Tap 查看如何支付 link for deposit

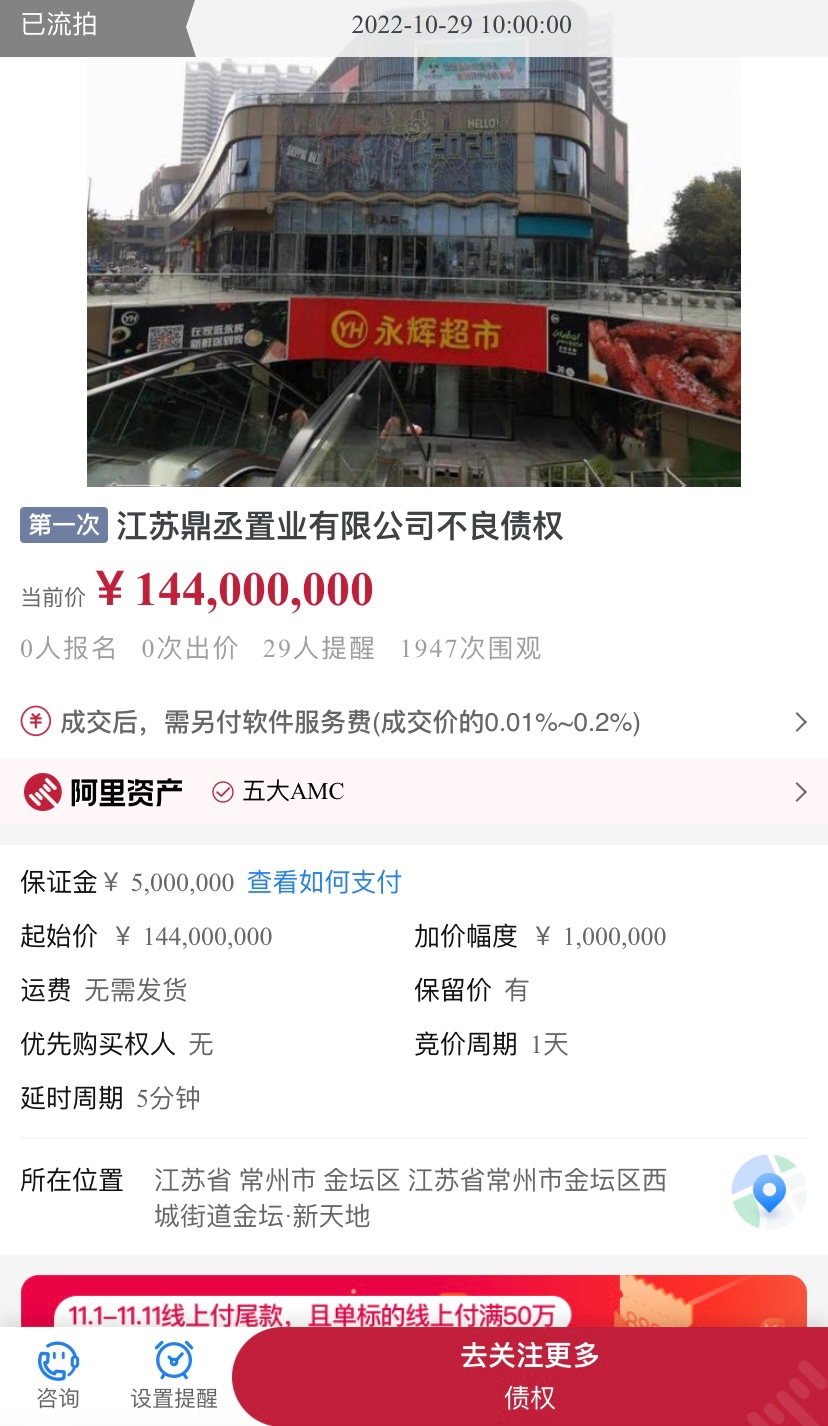324,882
